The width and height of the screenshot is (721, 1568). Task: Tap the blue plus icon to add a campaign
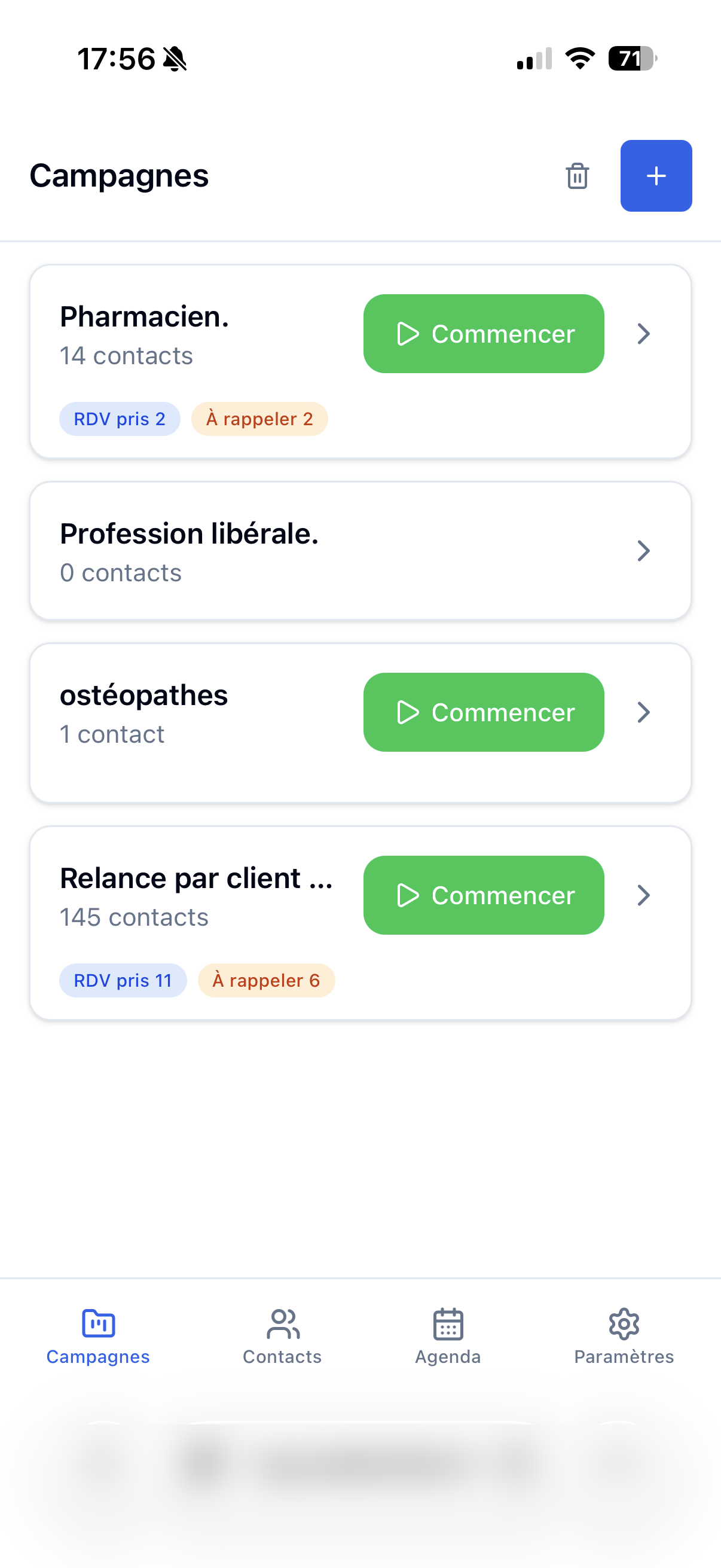[656, 176]
